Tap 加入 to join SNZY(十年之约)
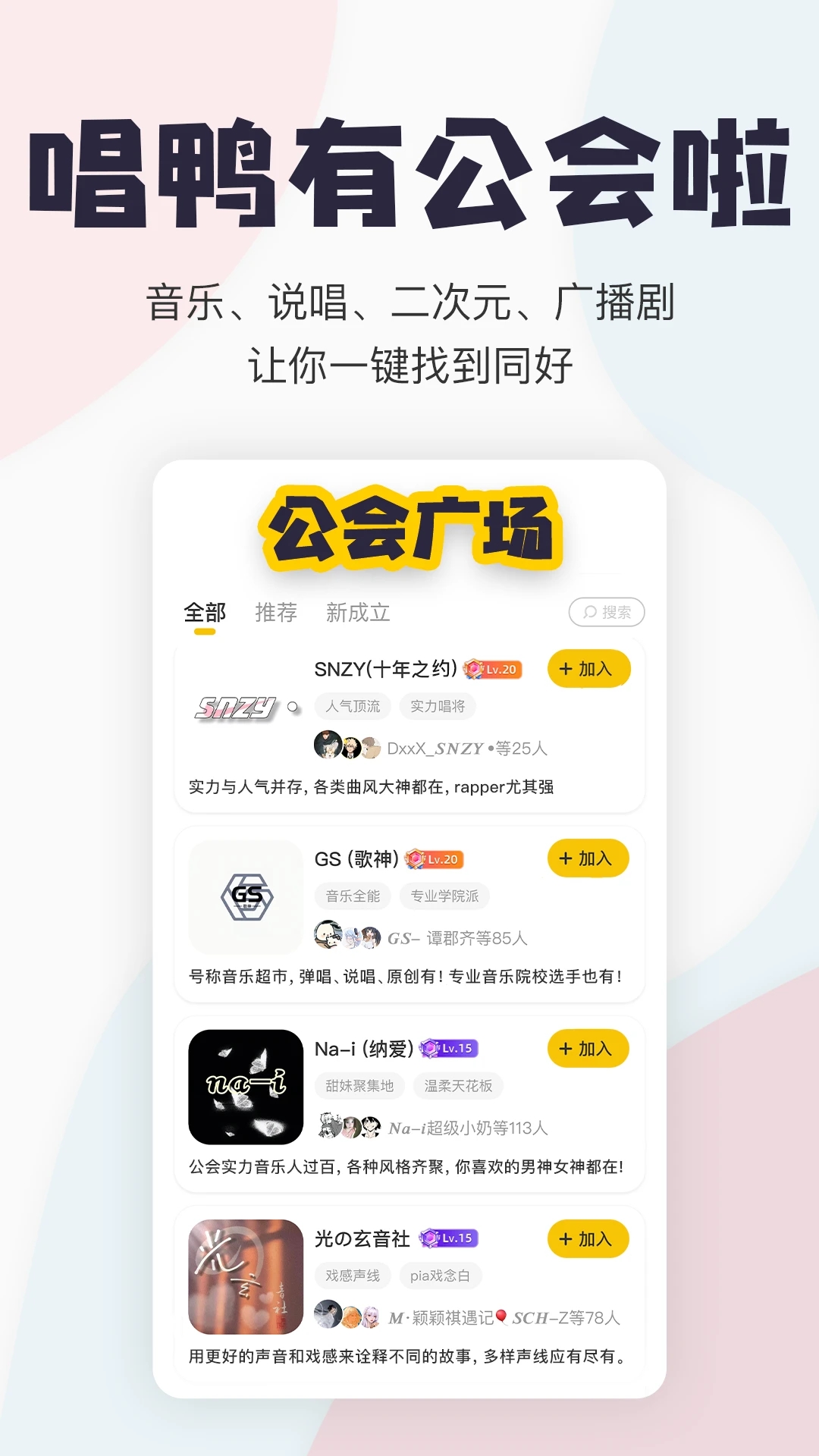The width and height of the screenshot is (819, 1456). coord(588,668)
